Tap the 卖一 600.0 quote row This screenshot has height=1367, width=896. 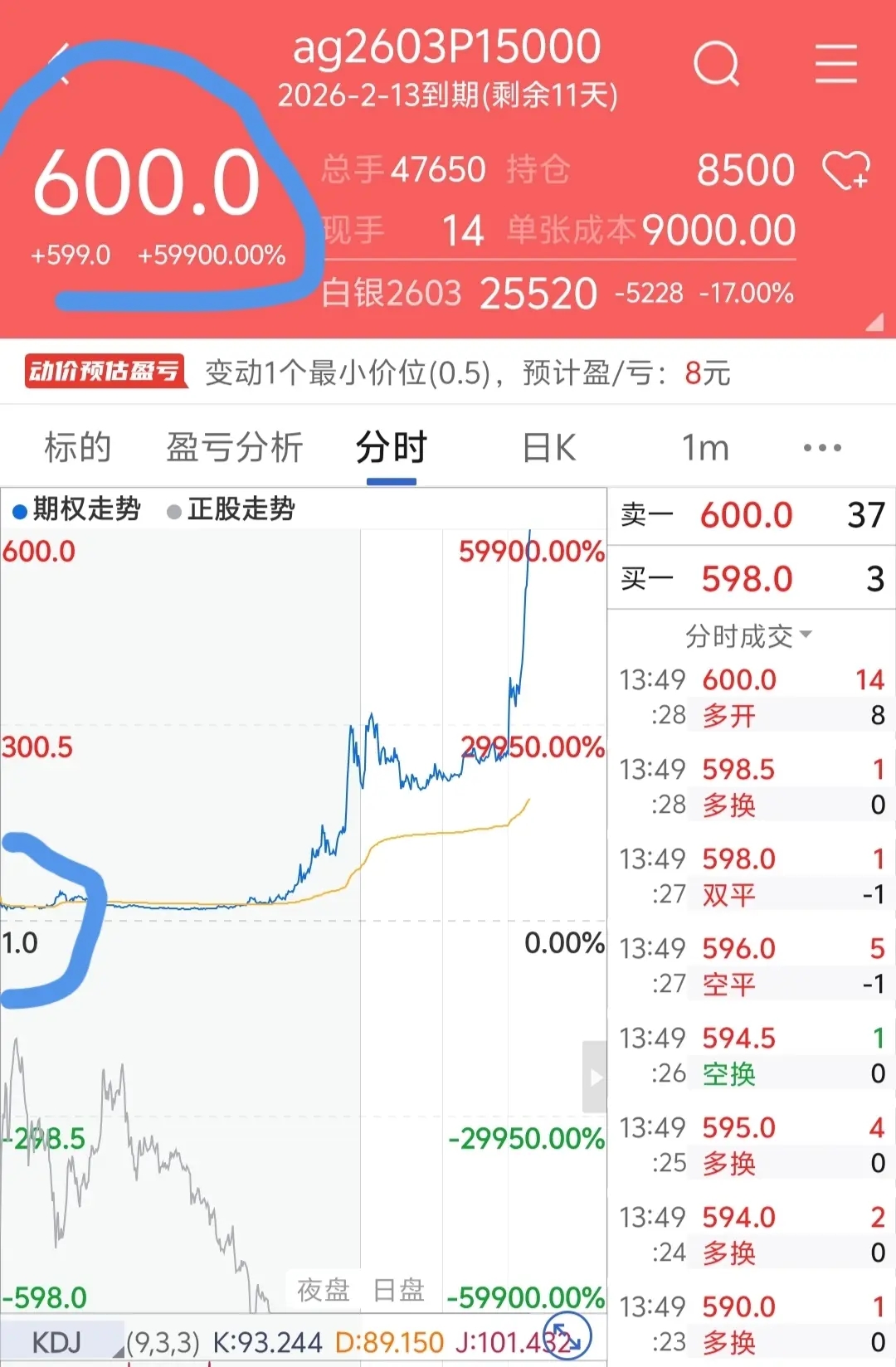[752, 515]
